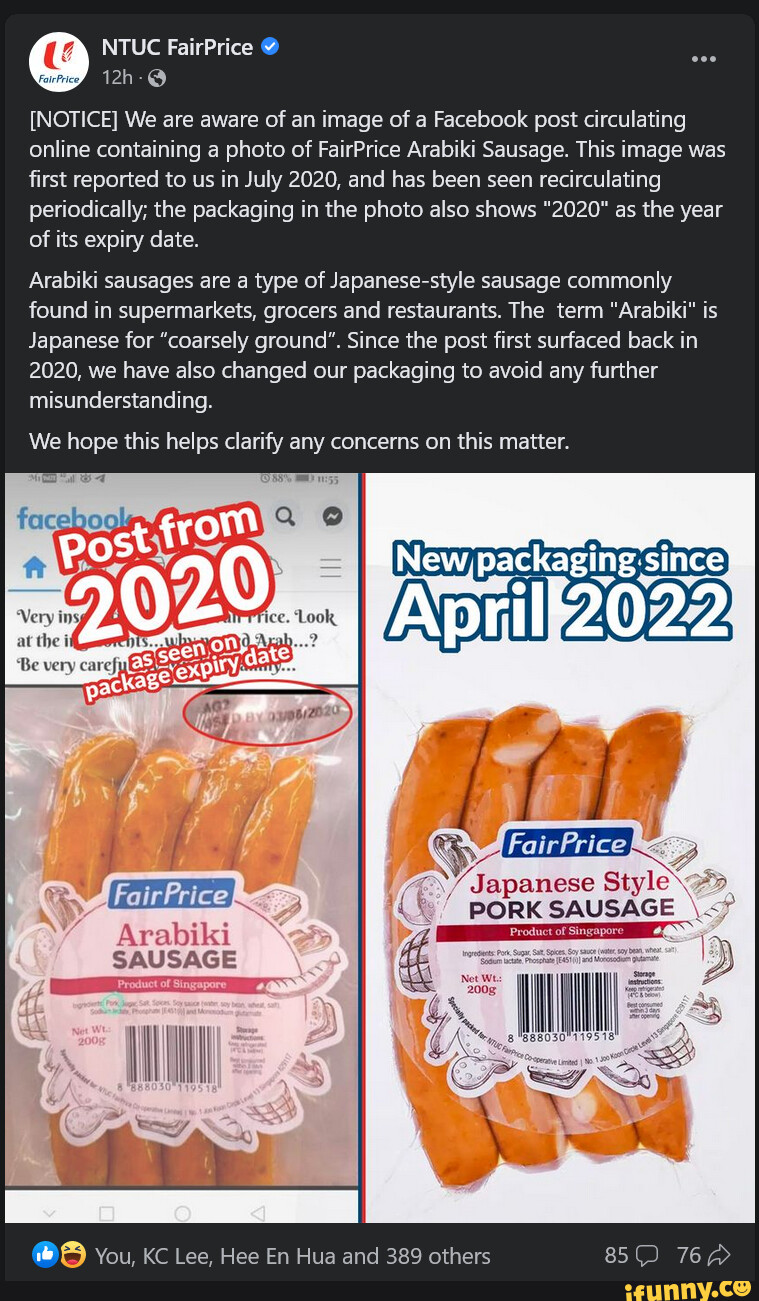
Task: Click the thumbs-up Like reaction icon
Action: 44,1255
